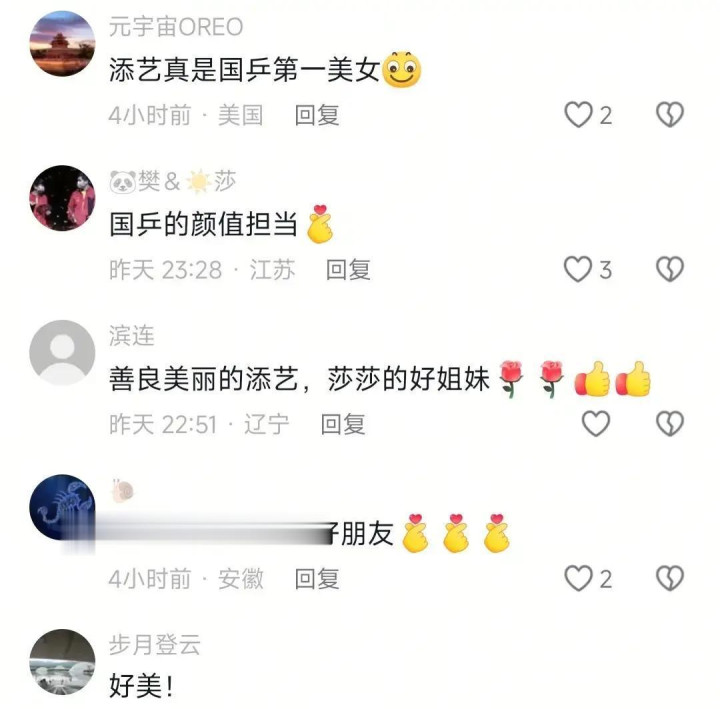View 滨连's profile avatar

tap(62, 352)
